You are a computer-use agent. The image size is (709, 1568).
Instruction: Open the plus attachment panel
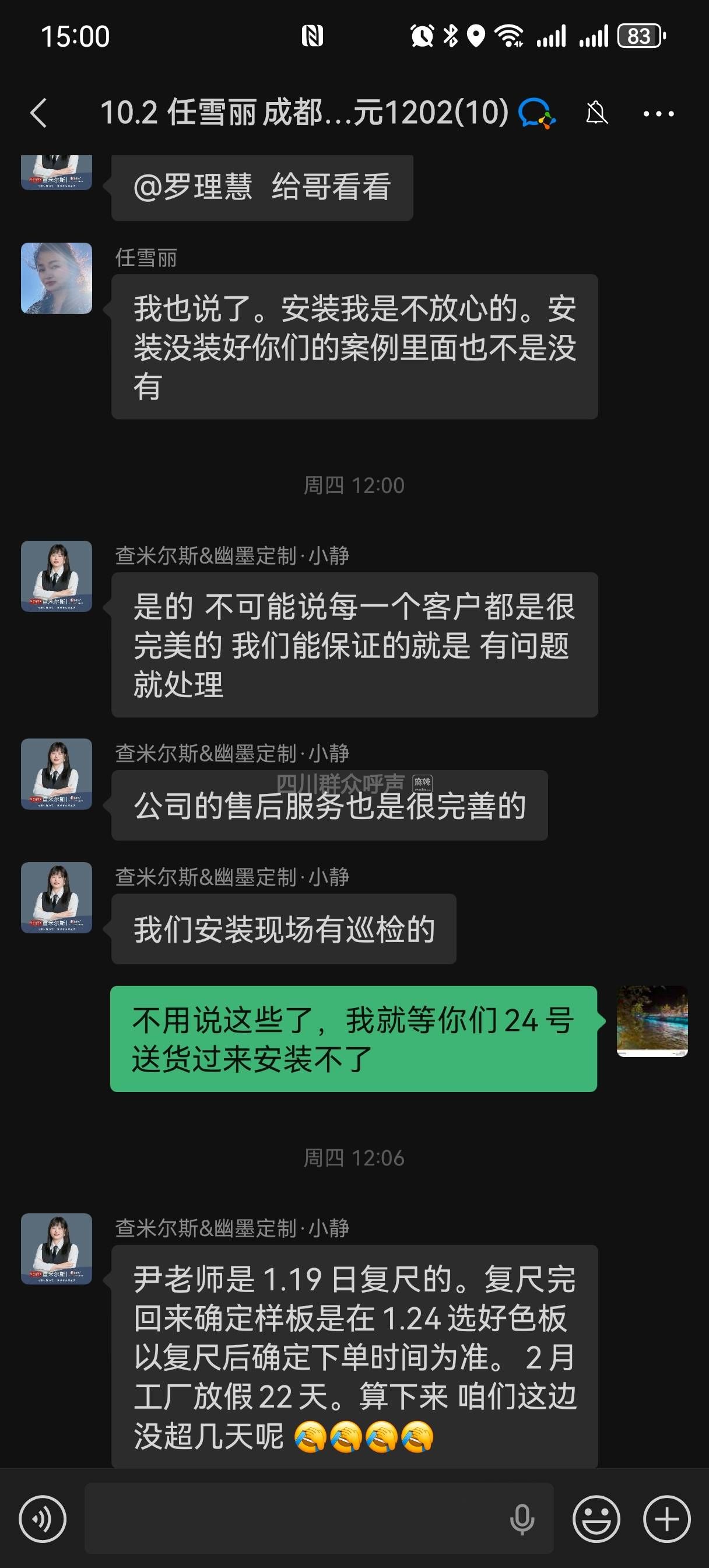coord(666,1518)
